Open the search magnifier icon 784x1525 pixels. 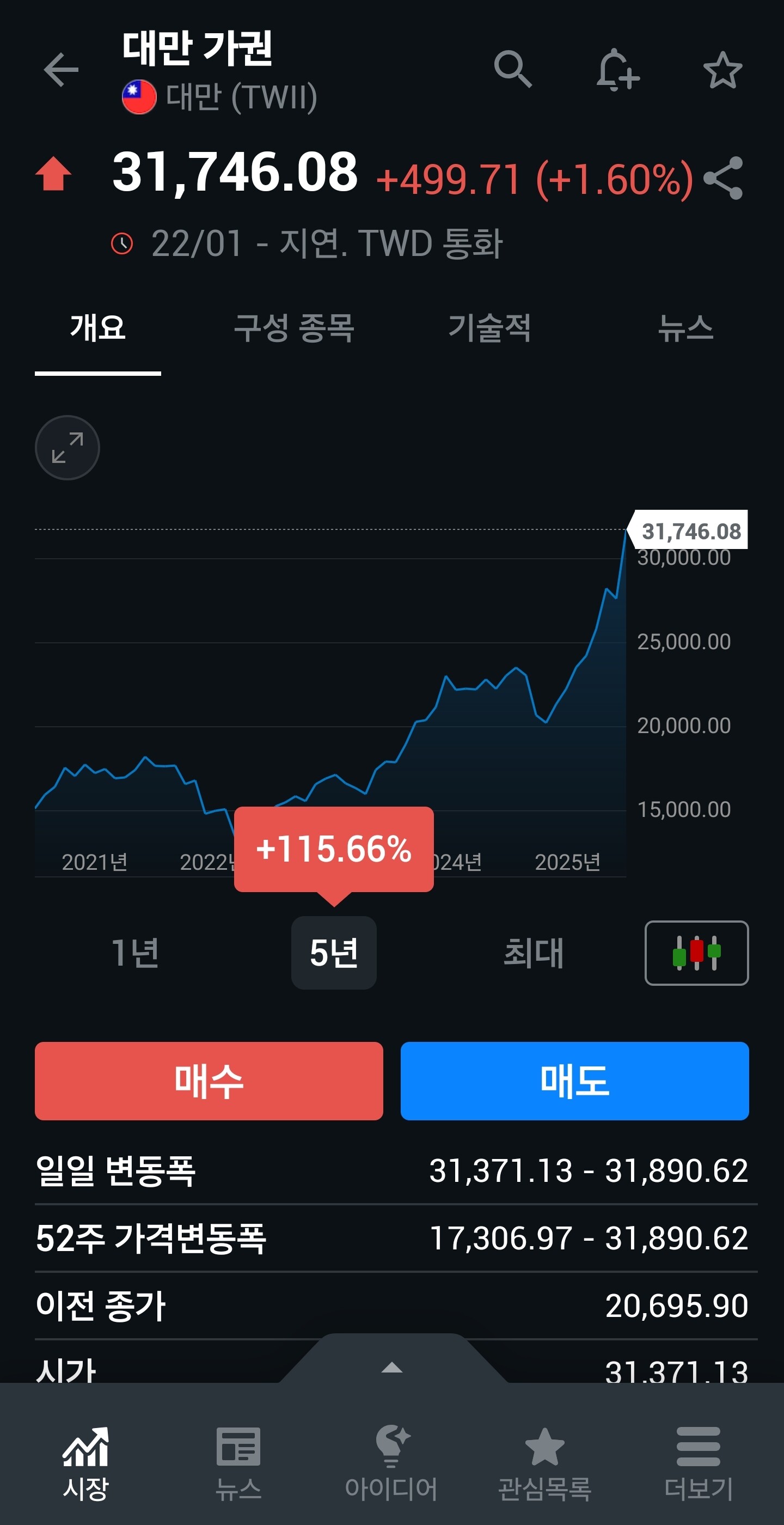click(512, 70)
